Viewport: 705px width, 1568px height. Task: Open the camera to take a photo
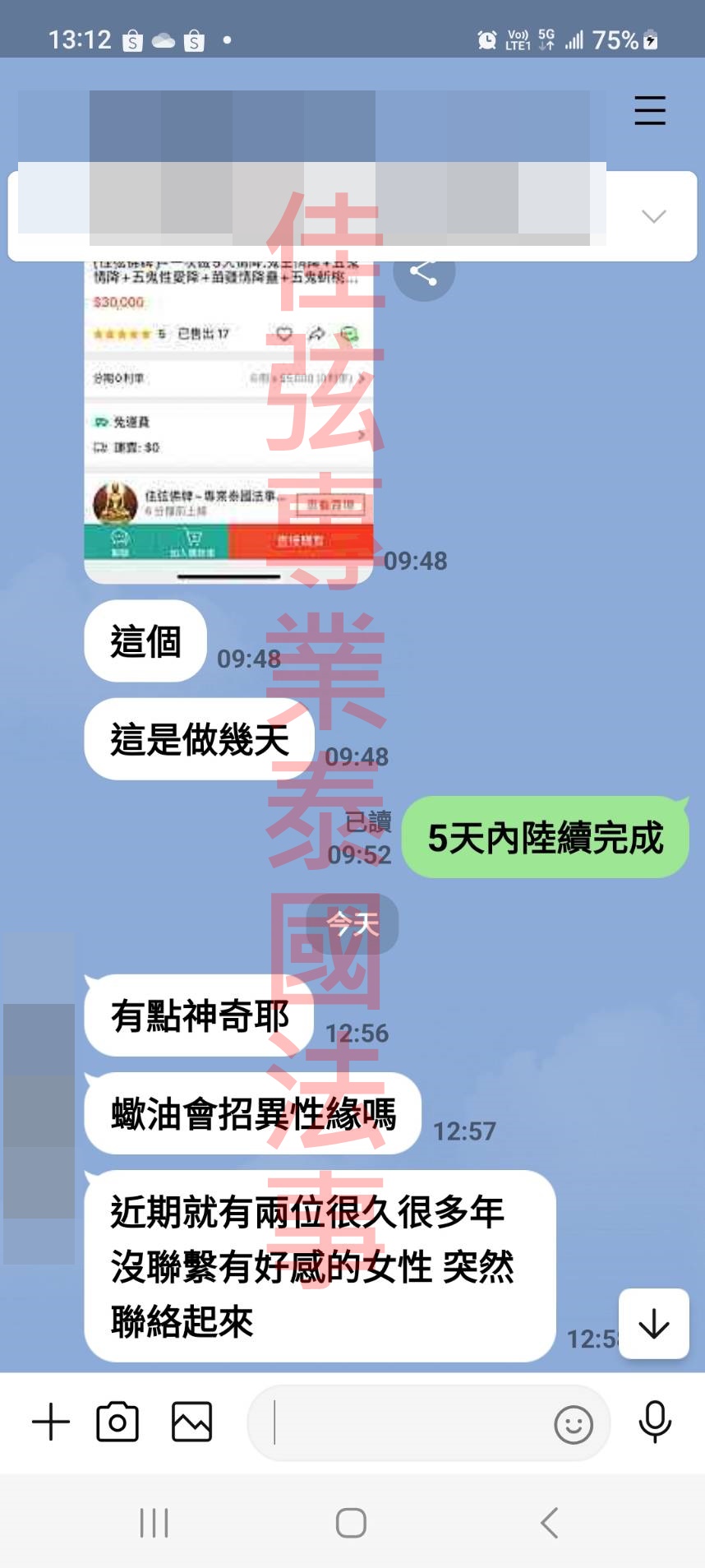coord(117,1422)
